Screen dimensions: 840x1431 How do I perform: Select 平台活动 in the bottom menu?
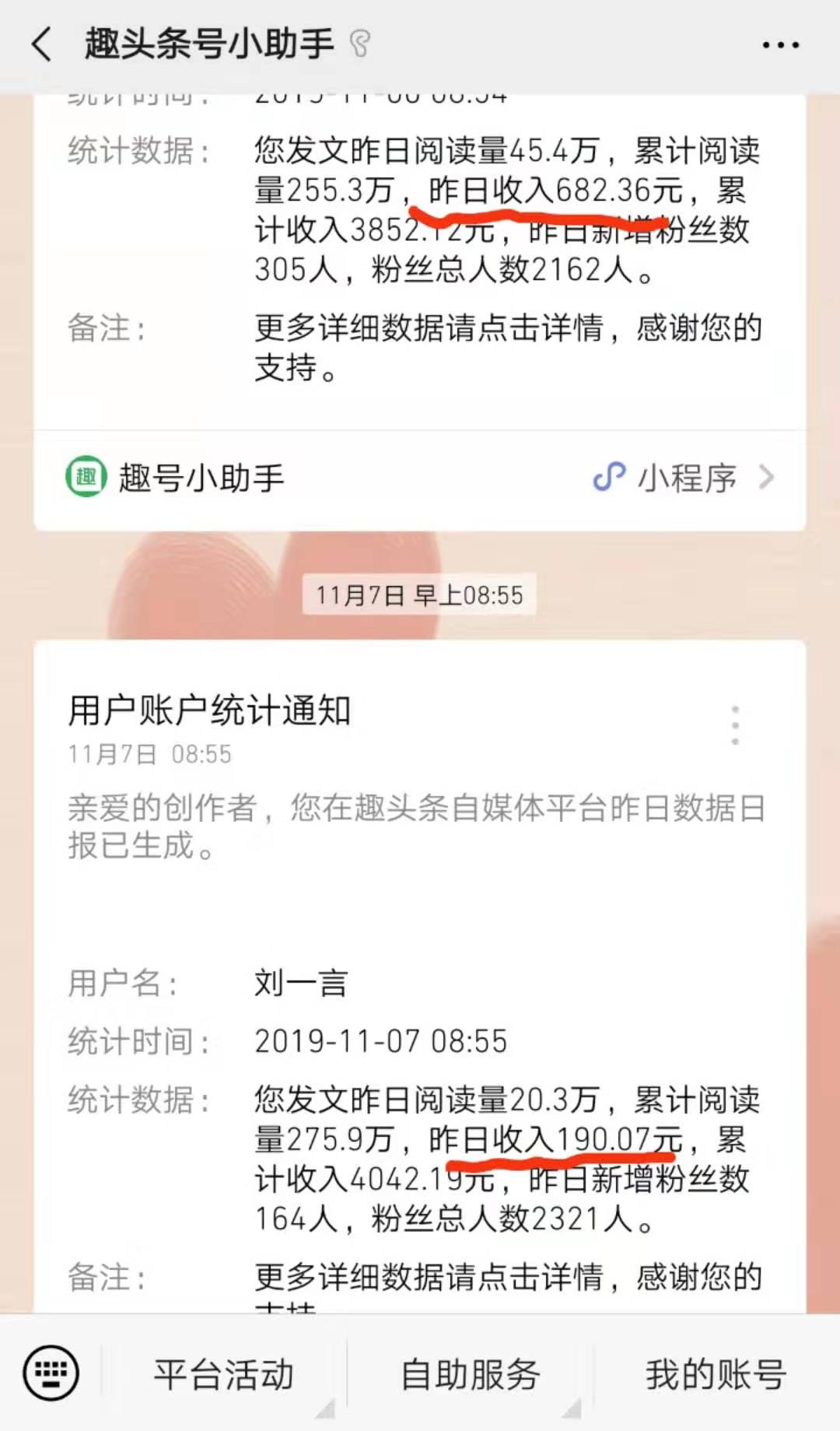click(223, 1374)
